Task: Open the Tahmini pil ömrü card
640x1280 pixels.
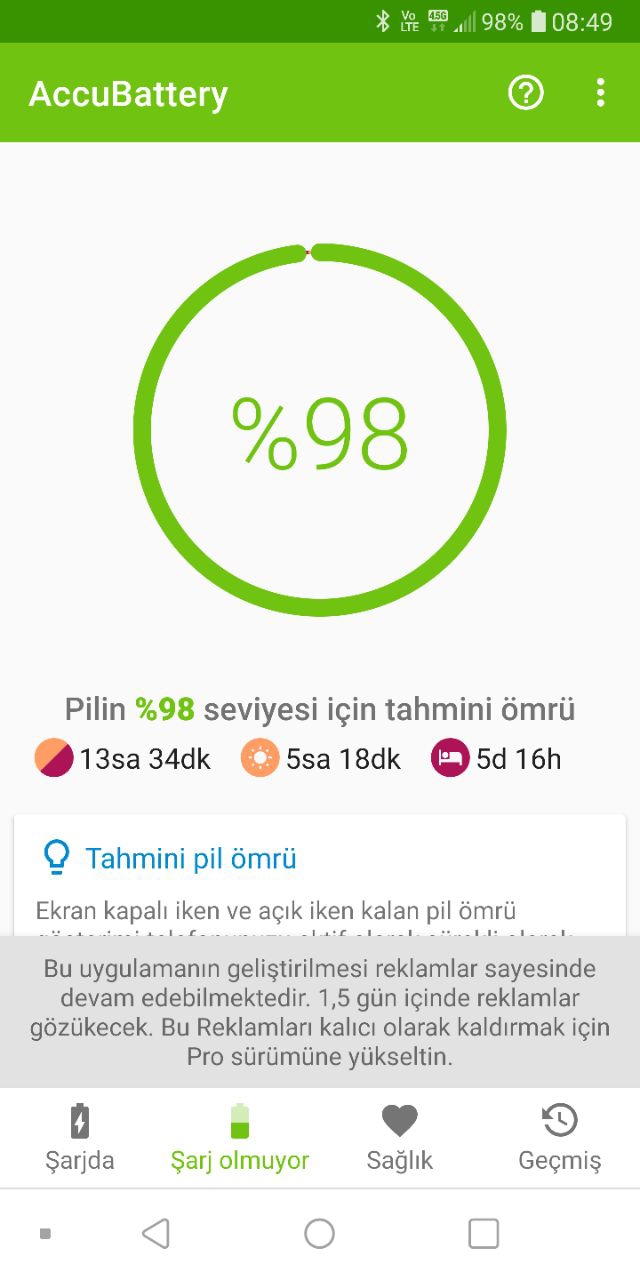Action: 320,877
